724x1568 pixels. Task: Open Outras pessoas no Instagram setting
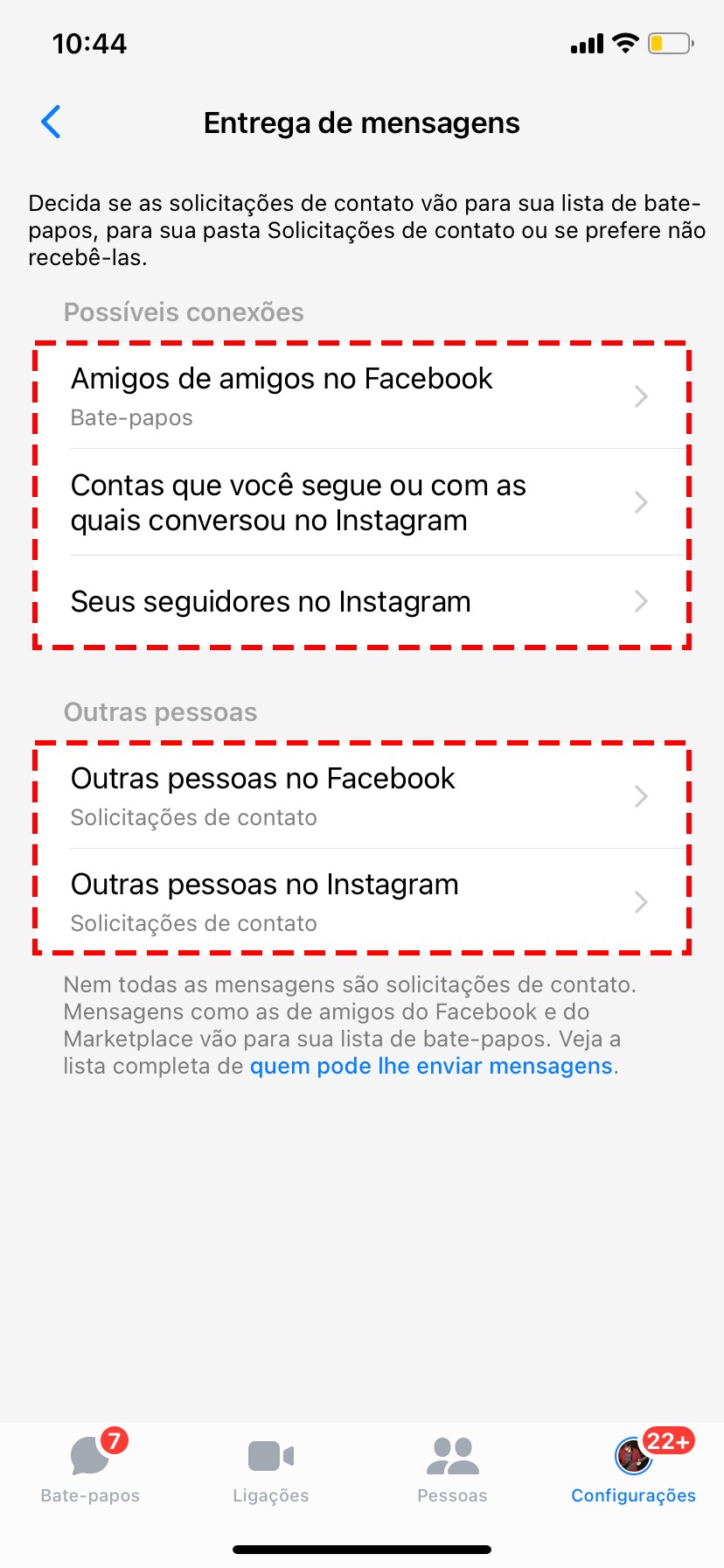coord(359,902)
